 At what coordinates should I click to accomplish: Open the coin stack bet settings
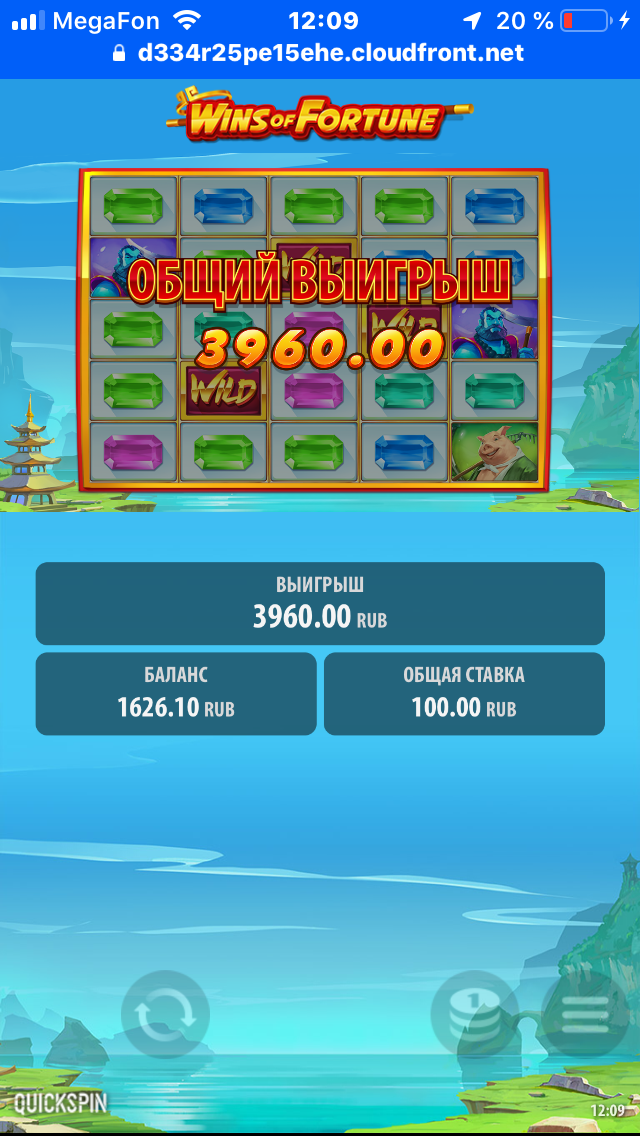(x=475, y=1014)
